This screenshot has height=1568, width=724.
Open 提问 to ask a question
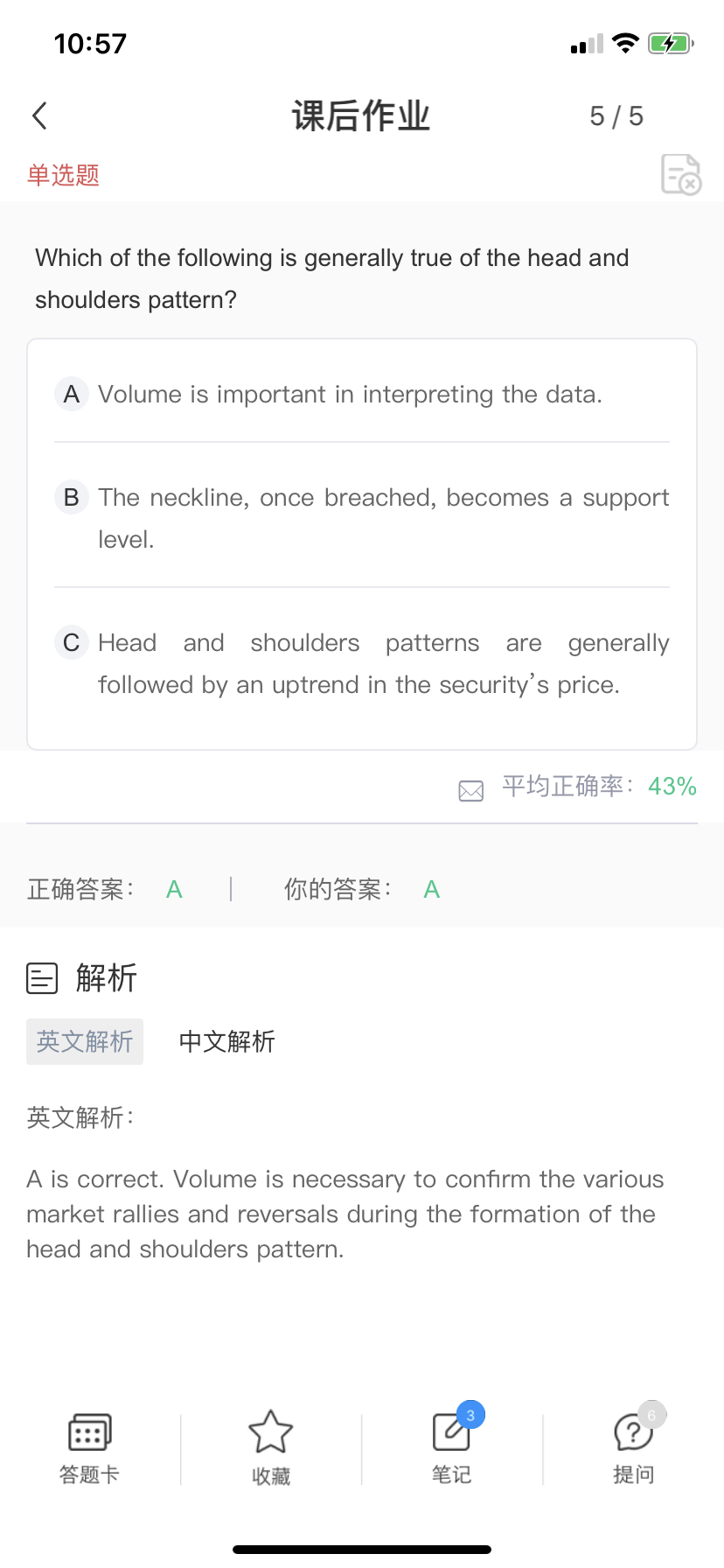(x=634, y=1445)
